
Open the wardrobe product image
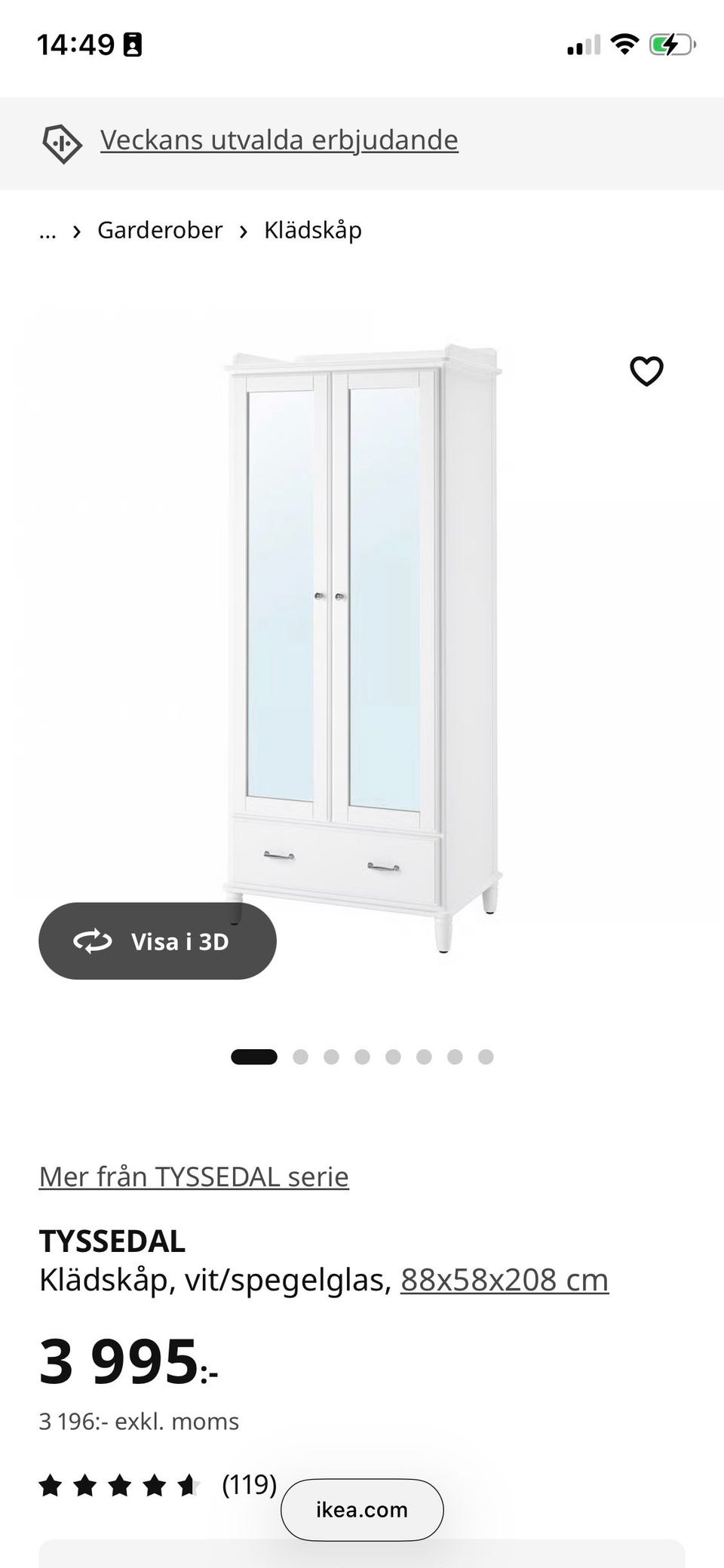click(362, 649)
